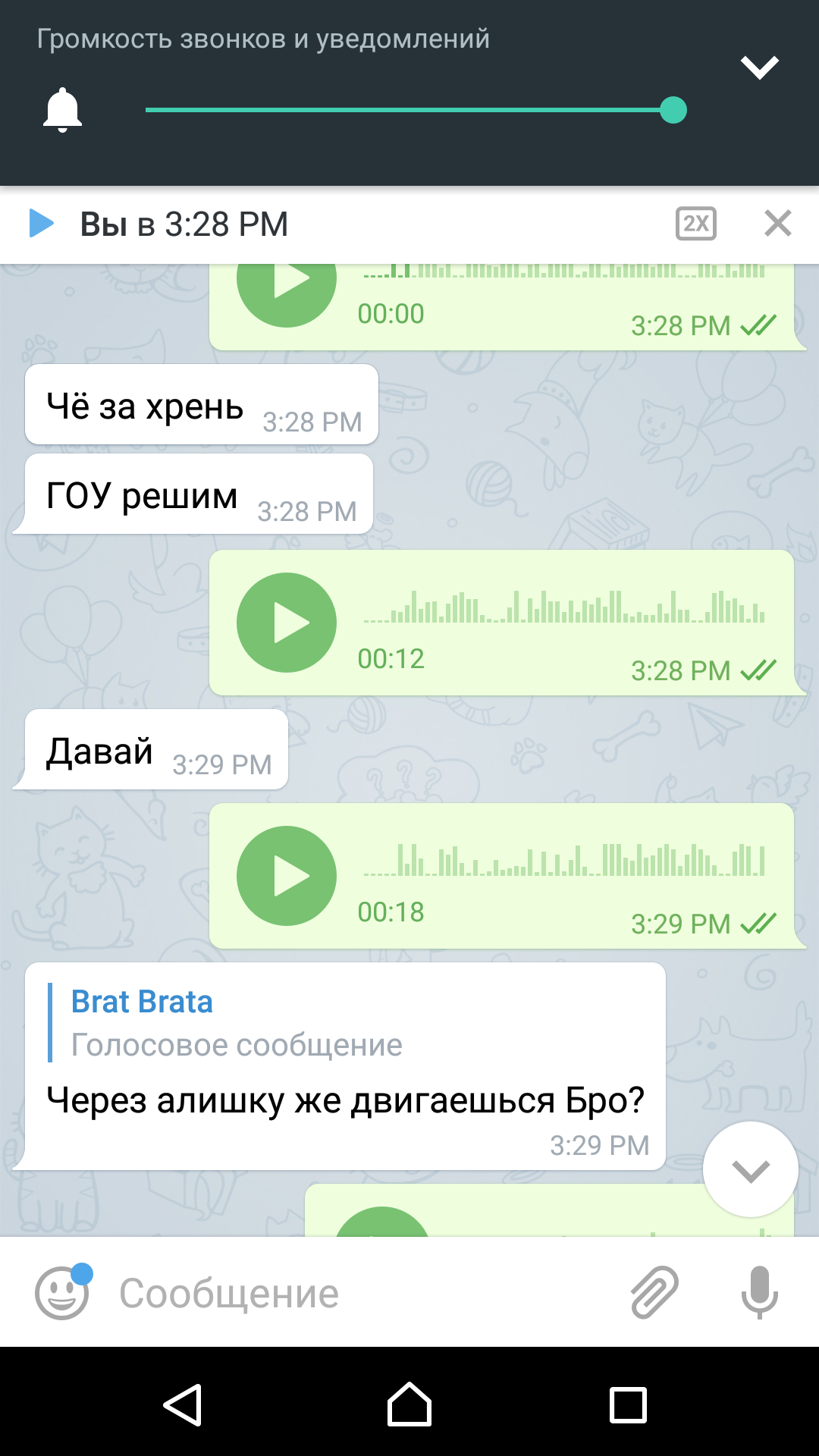Tap the ring and notification volume slider
The height and width of the screenshot is (1456, 819).
pos(416,110)
